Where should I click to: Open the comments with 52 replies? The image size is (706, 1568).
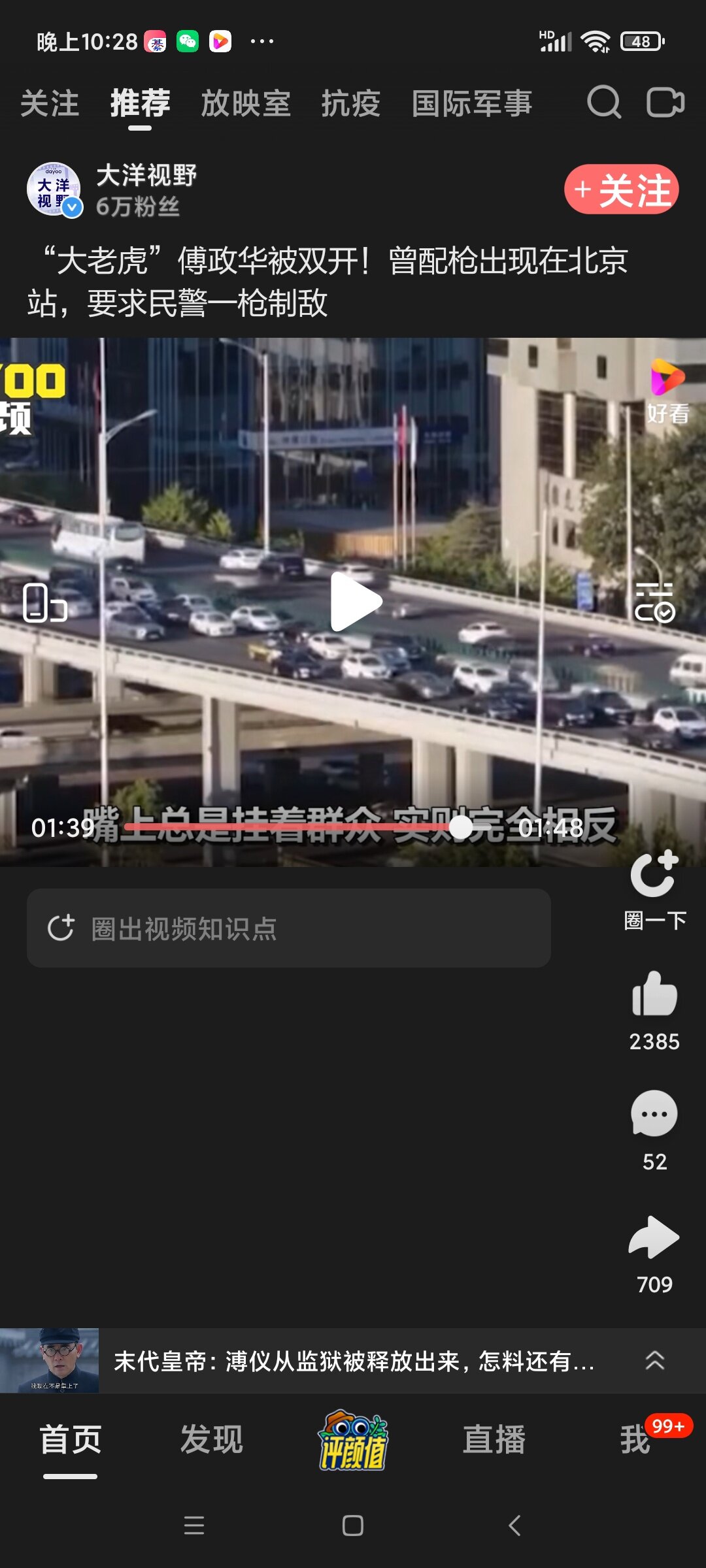point(654,1115)
